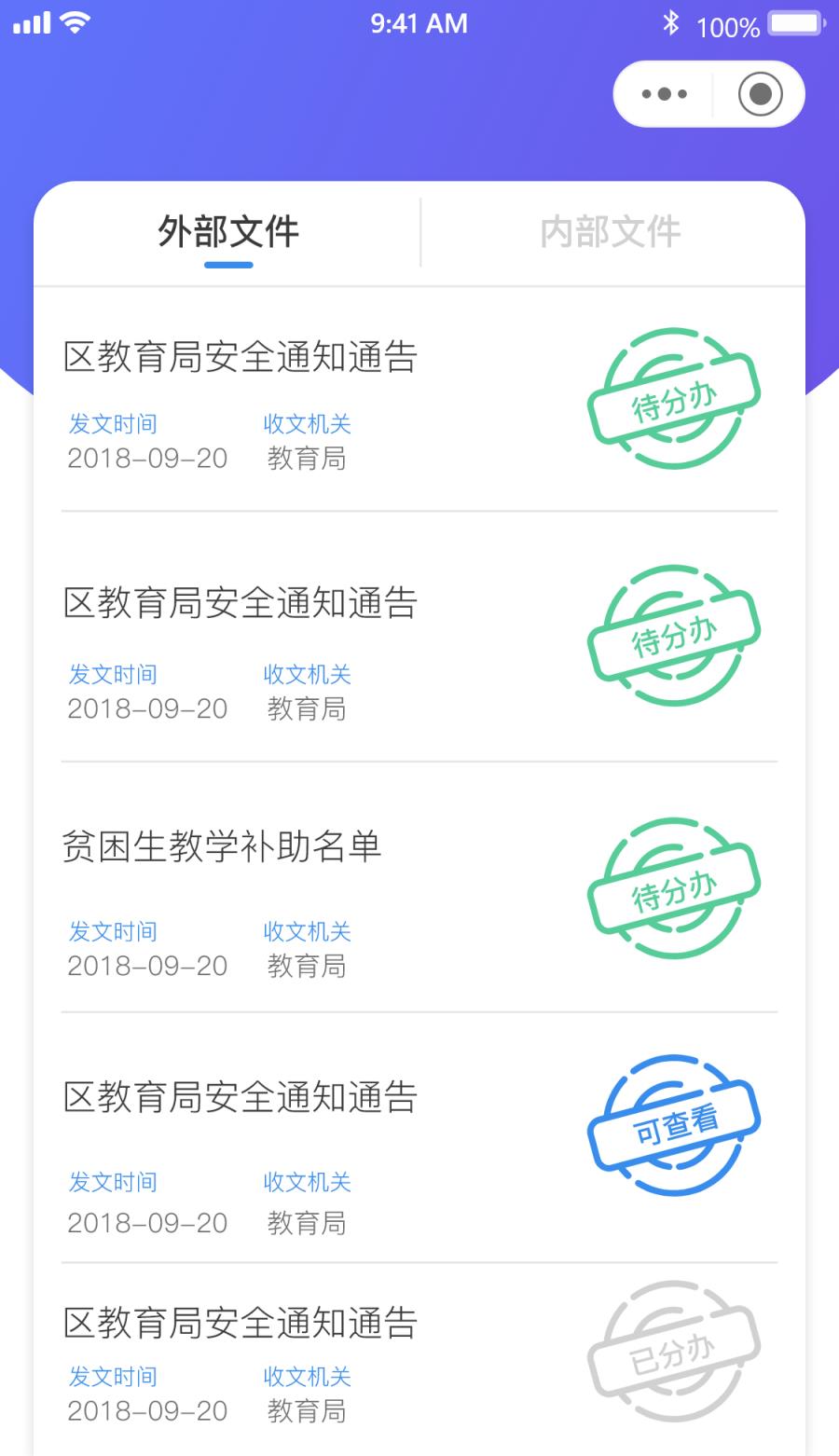Select the 外部文件 tab
This screenshot has width=839, height=1456.
pos(228,231)
